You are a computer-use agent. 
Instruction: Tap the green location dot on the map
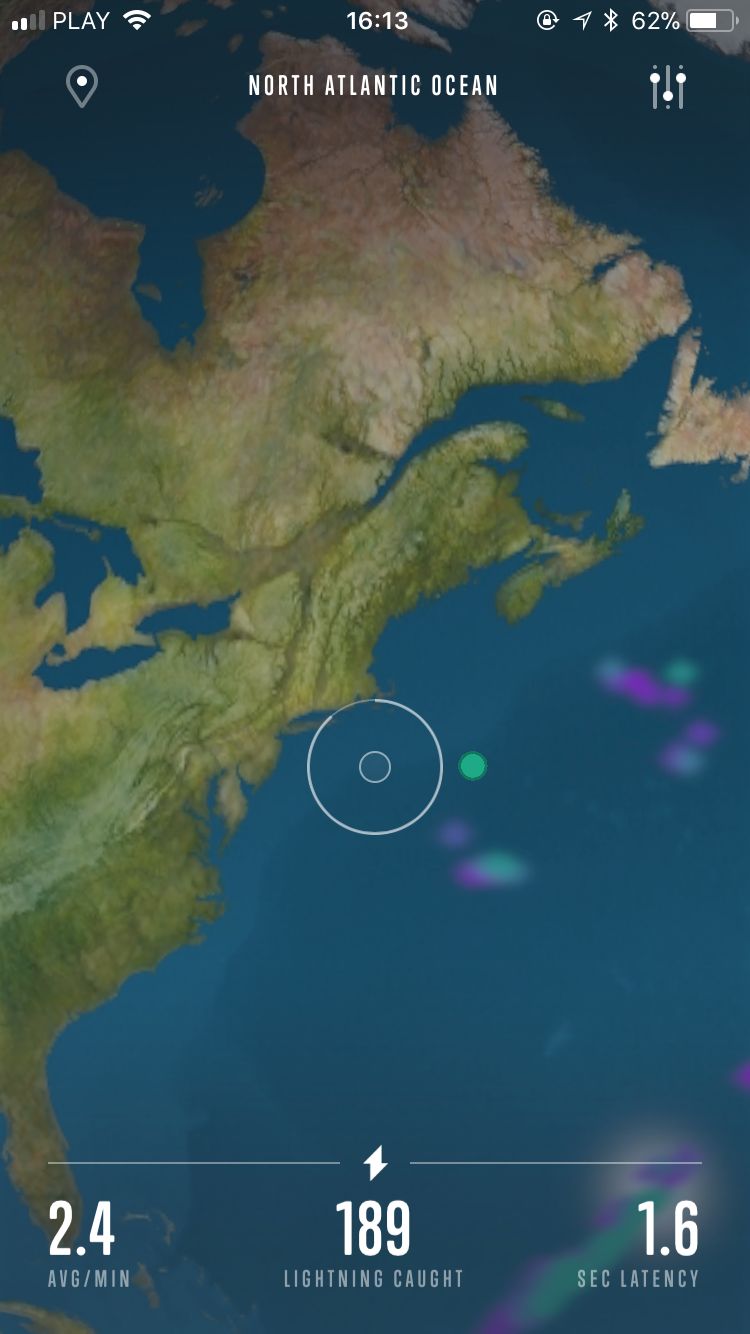click(472, 766)
